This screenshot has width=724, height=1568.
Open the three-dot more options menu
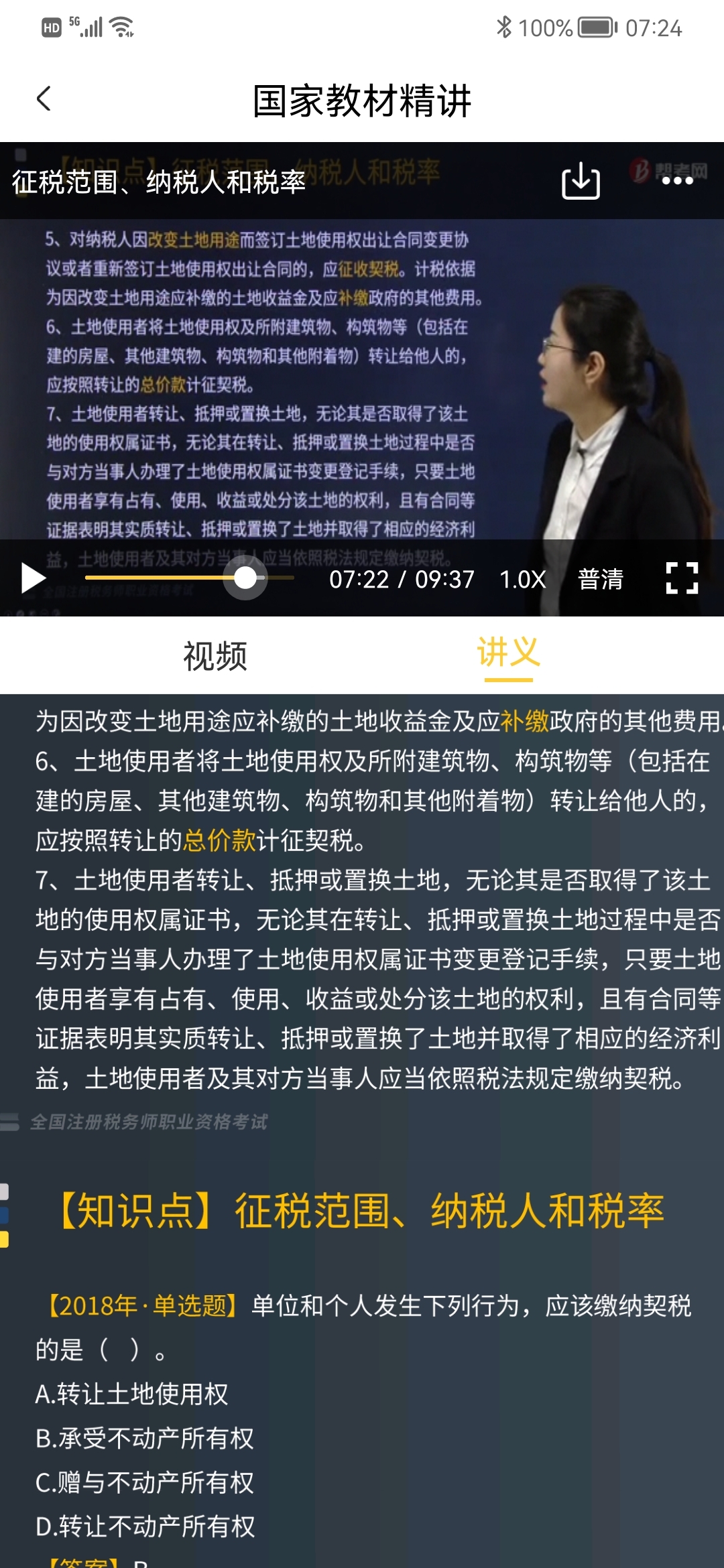coord(677,181)
